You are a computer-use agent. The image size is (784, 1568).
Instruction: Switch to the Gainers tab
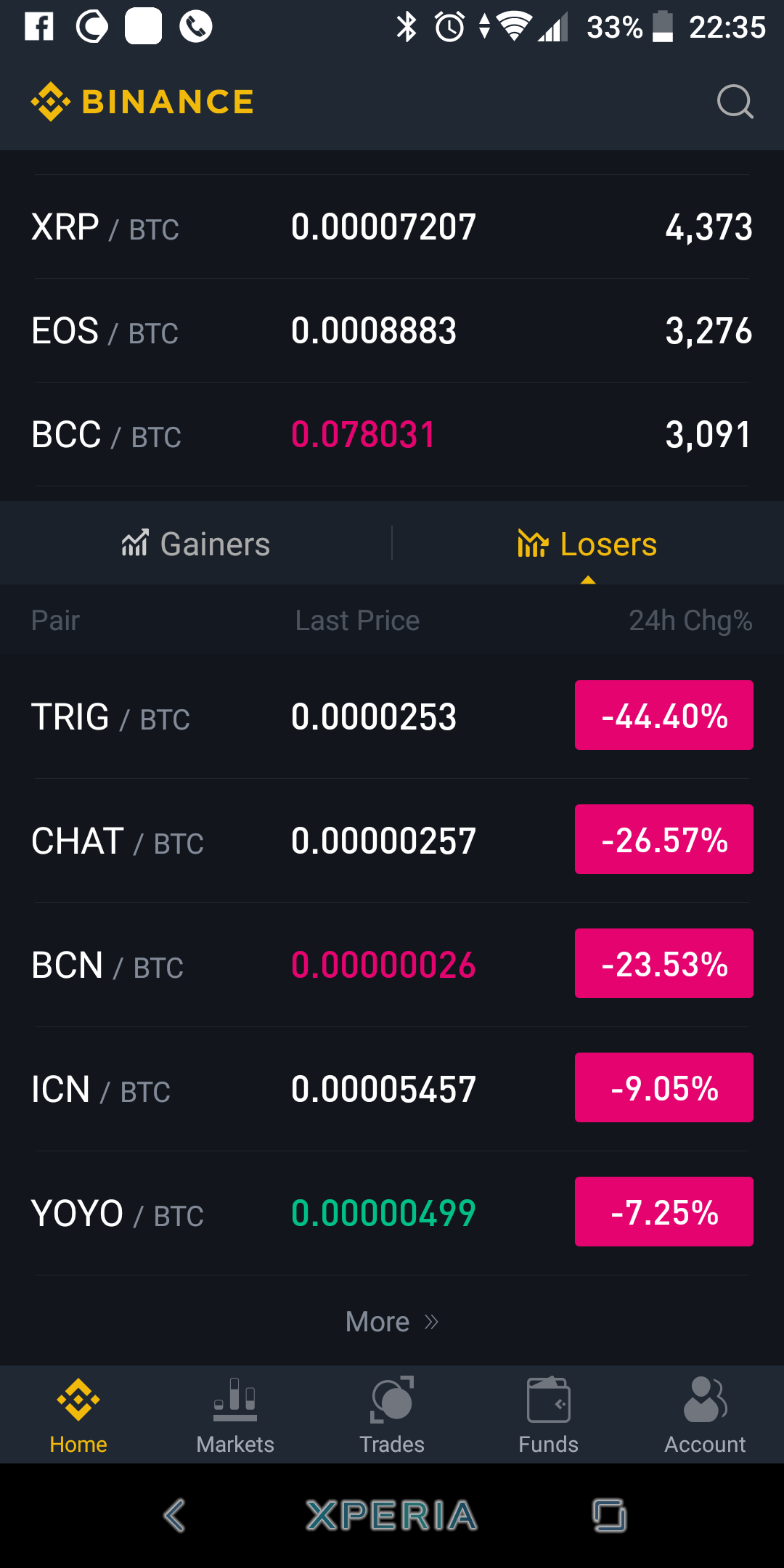[196, 544]
